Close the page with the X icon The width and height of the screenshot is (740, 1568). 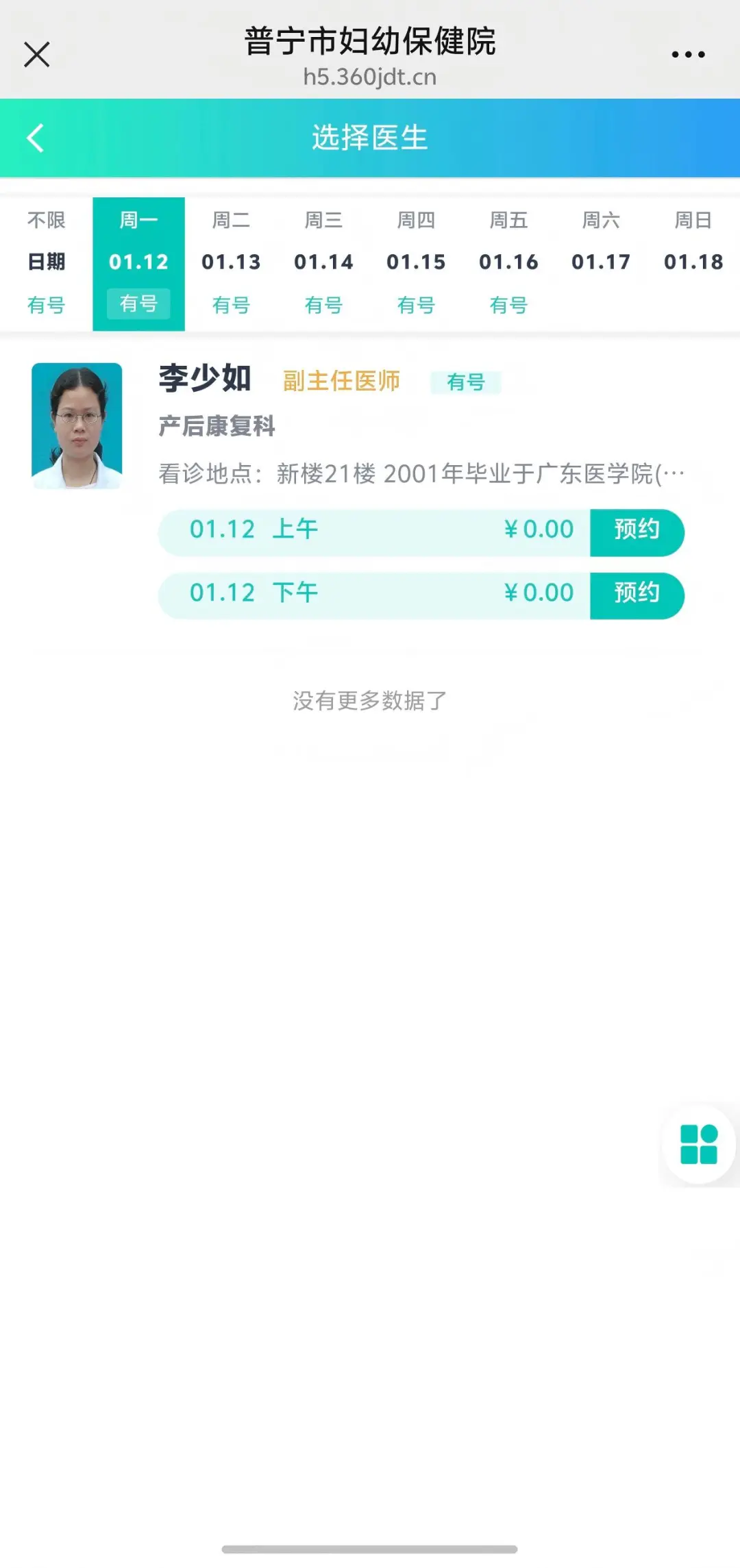coord(36,53)
